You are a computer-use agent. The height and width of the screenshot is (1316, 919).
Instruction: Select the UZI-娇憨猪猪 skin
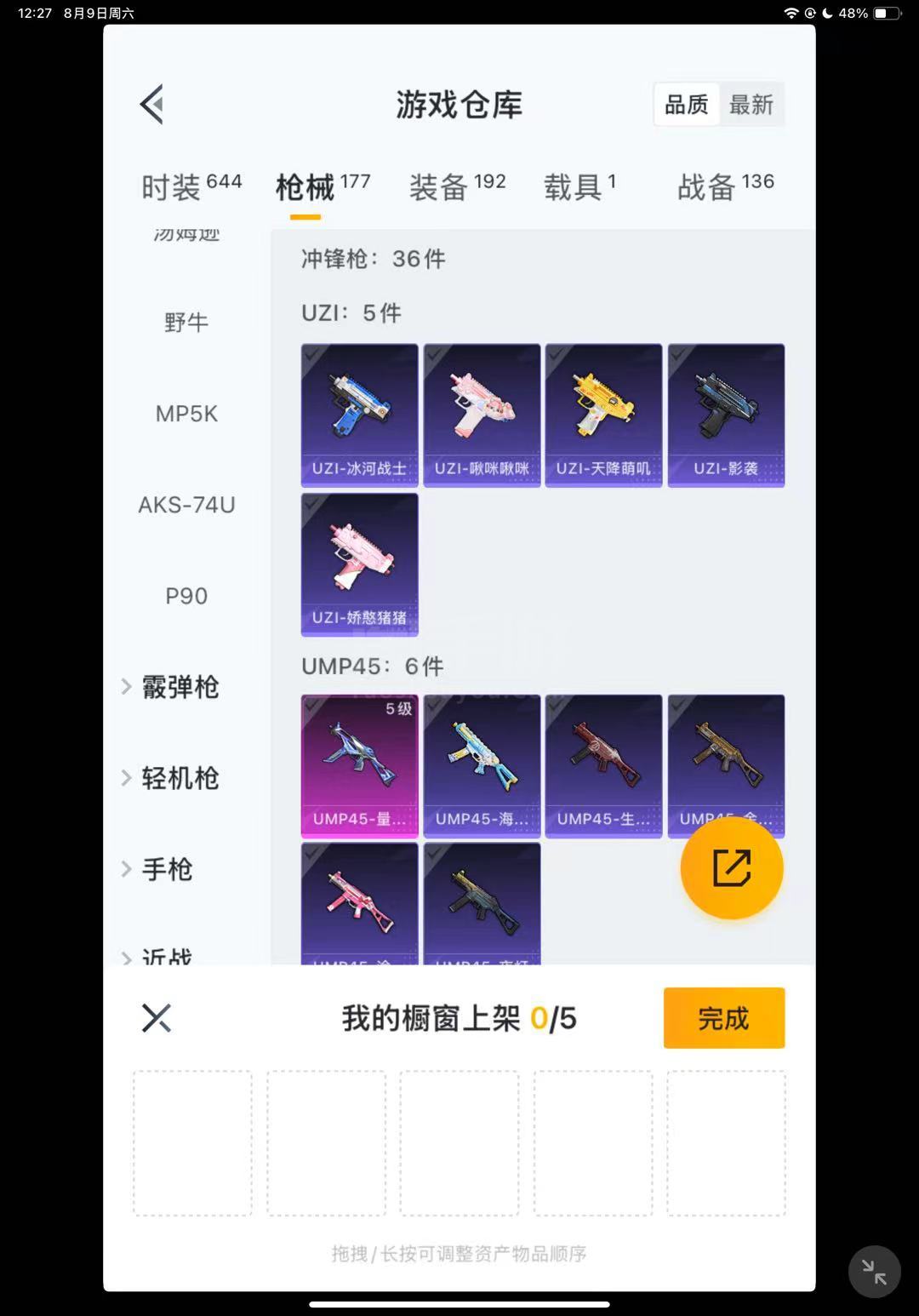pyautogui.click(x=359, y=564)
